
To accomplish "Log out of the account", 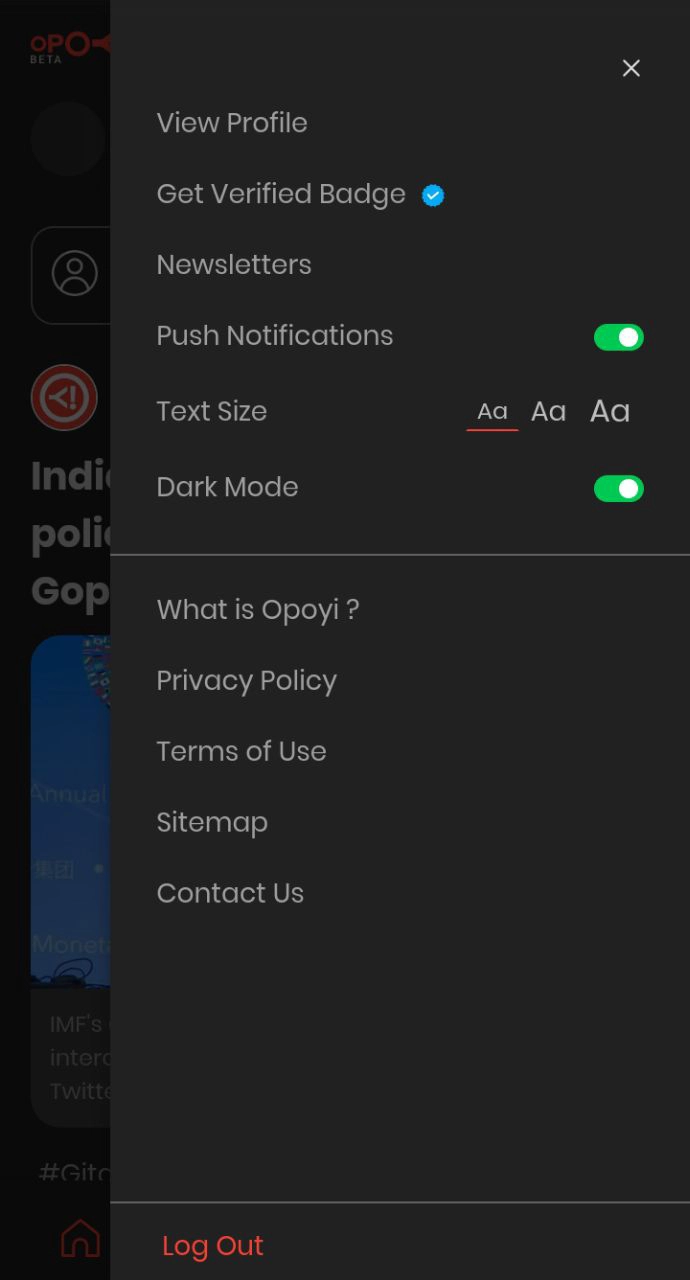I will click(x=213, y=1246).
